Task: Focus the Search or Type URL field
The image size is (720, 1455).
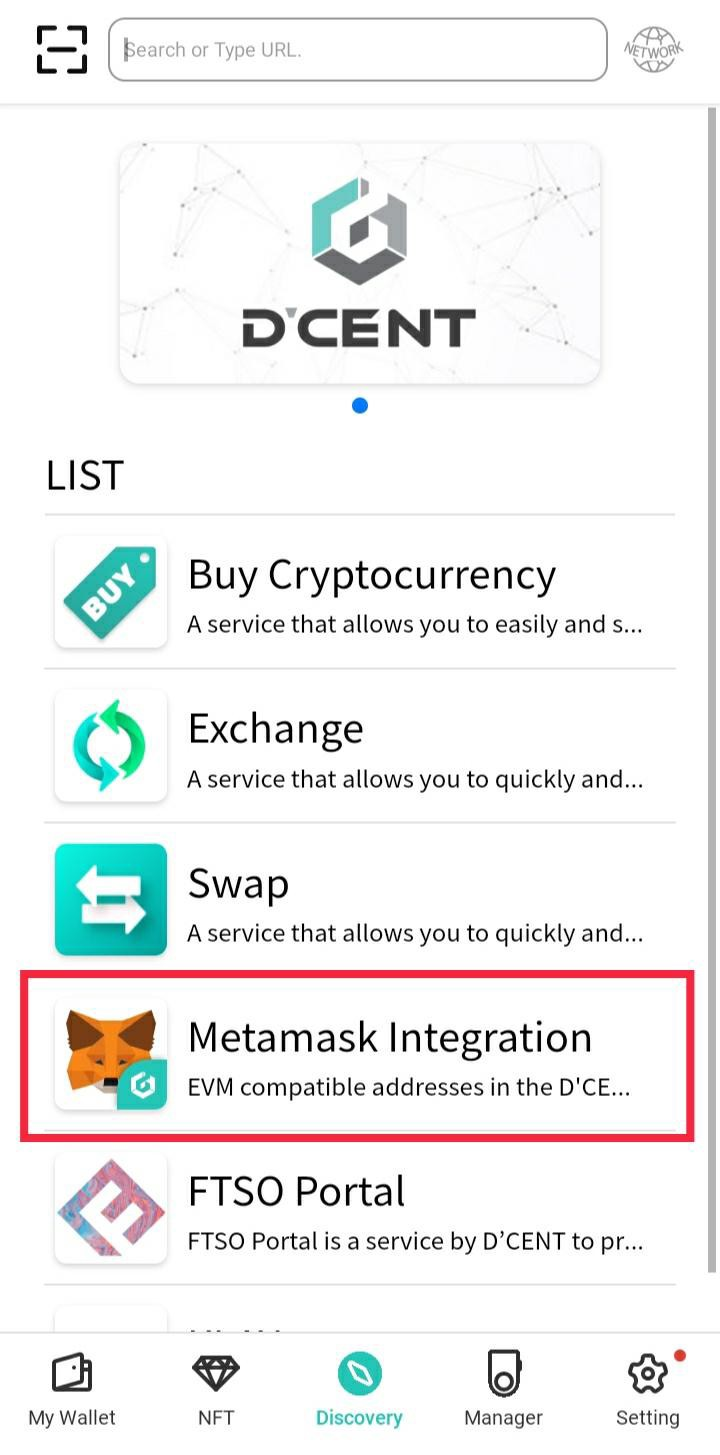Action: [357, 49]
